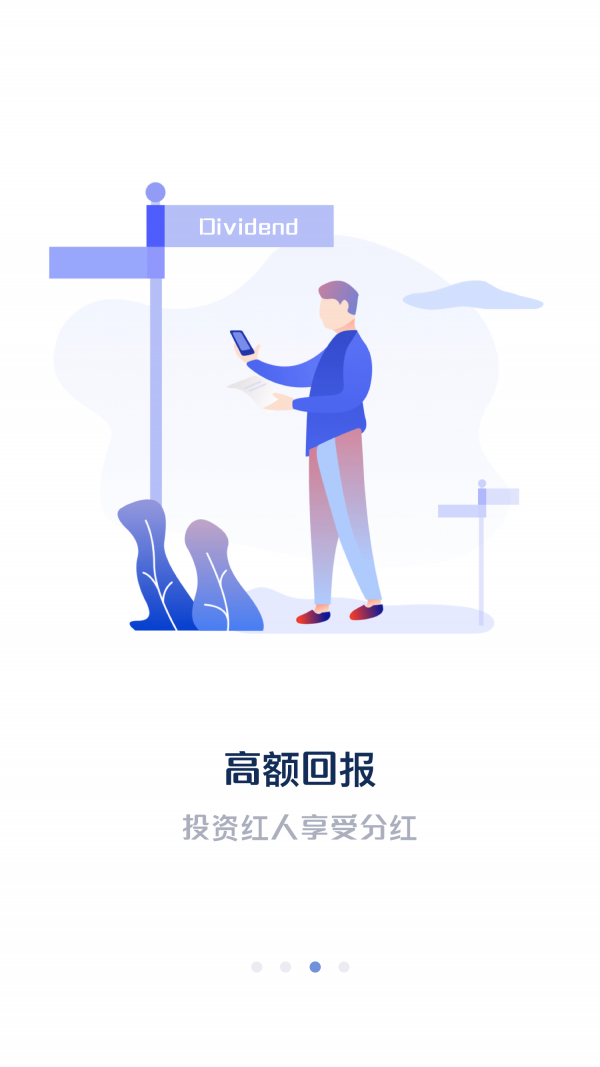Jump to the first onboarding page dot
Image resolution: width=600 pixels, height=1067 pixels.
tap(257, 967)
